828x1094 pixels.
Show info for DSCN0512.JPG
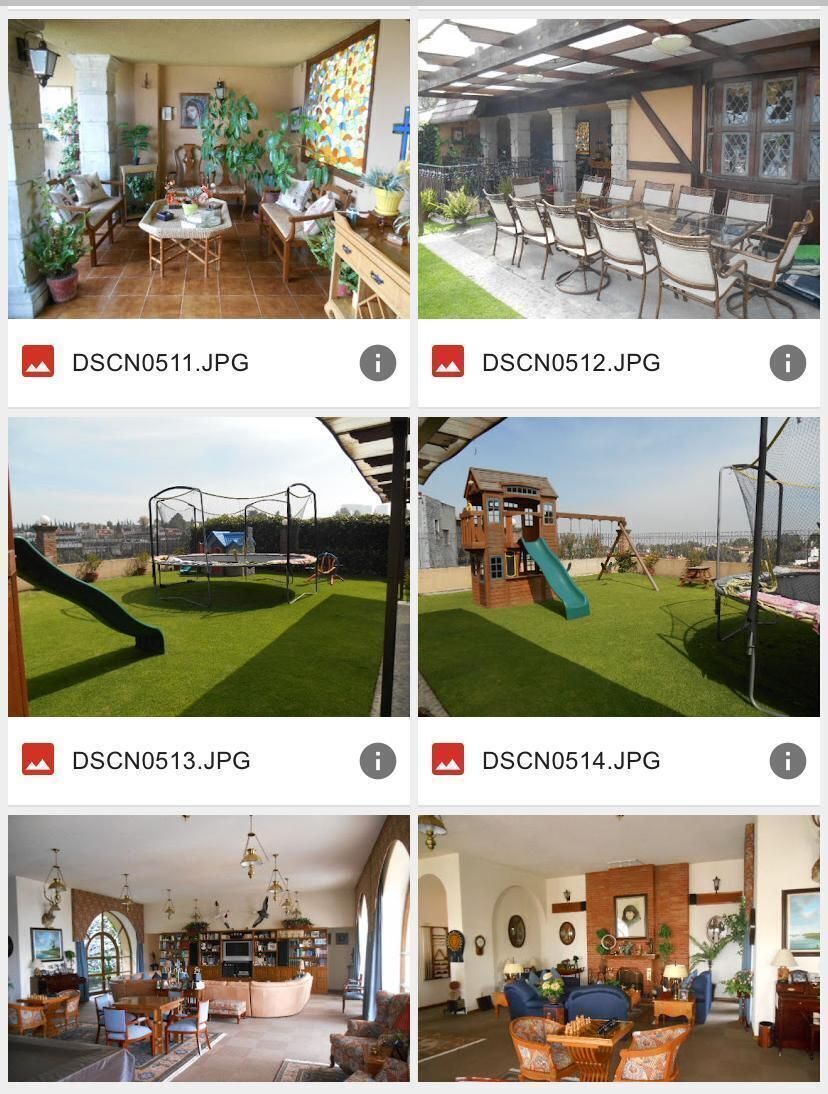[x=787, y=363]
